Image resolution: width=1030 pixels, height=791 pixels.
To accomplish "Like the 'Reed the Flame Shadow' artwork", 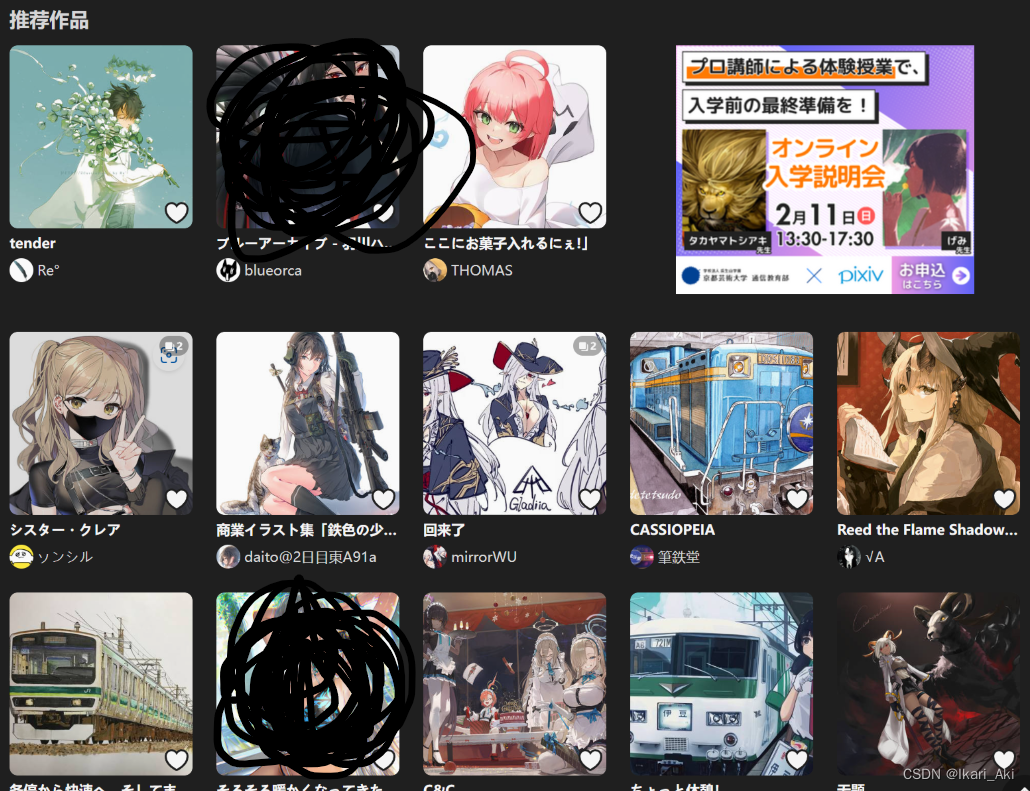I will [x=1004, y=498].
